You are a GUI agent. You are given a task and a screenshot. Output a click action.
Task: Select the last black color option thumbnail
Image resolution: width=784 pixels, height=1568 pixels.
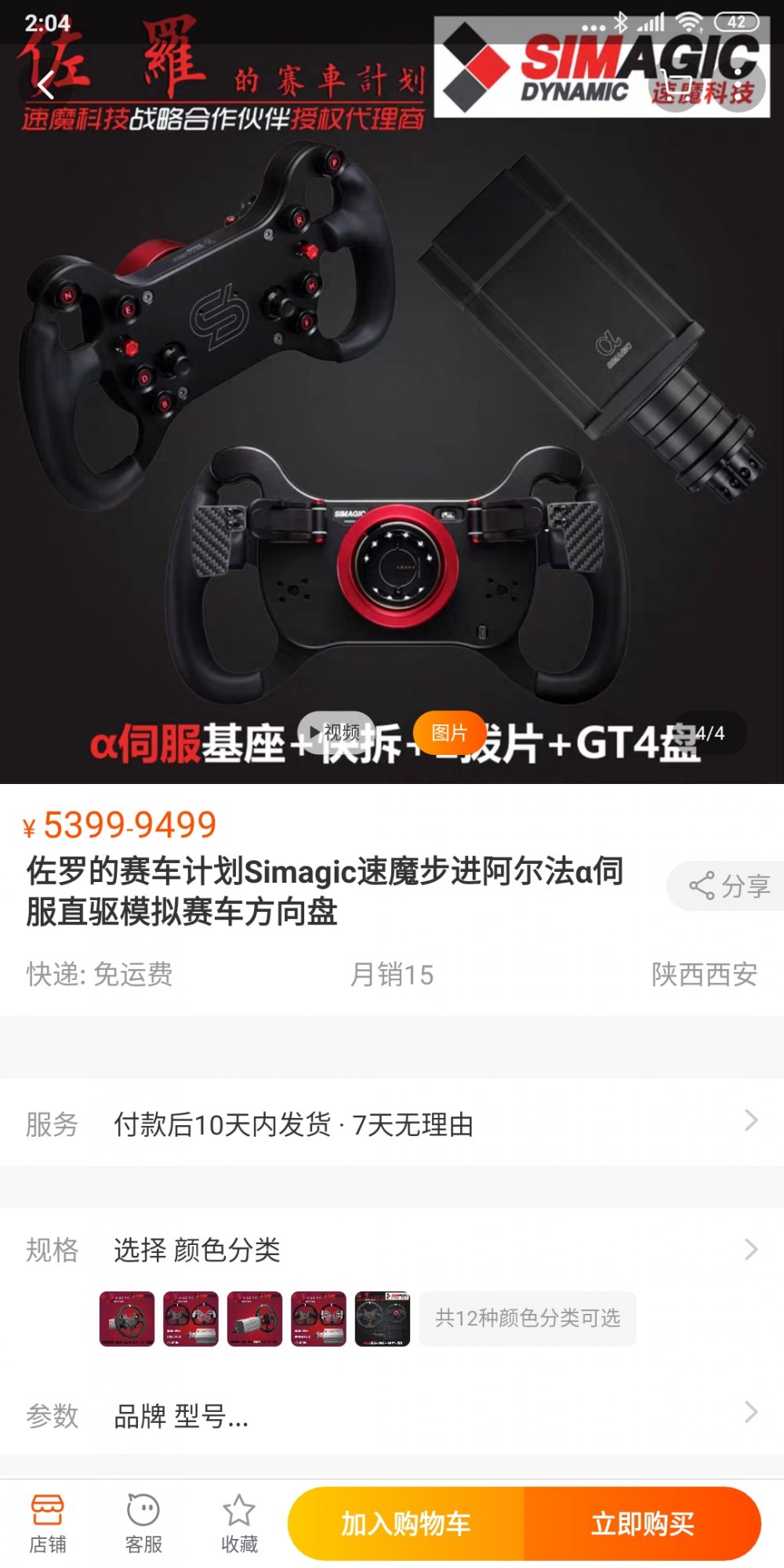[383, 1319]
